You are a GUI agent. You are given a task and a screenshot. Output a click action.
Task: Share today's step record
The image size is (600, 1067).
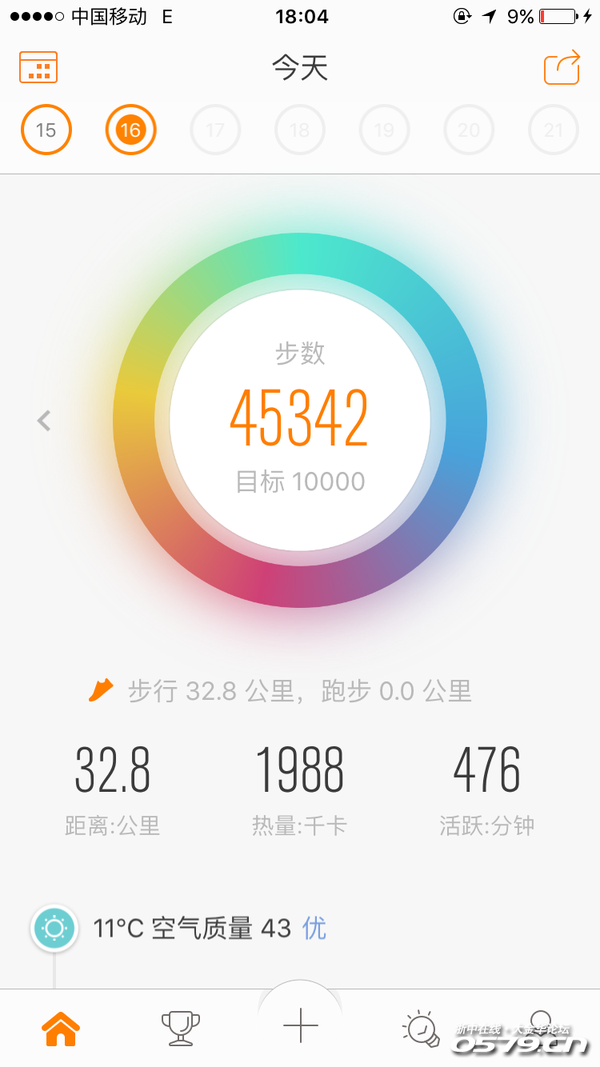click(x=562, y=68)
